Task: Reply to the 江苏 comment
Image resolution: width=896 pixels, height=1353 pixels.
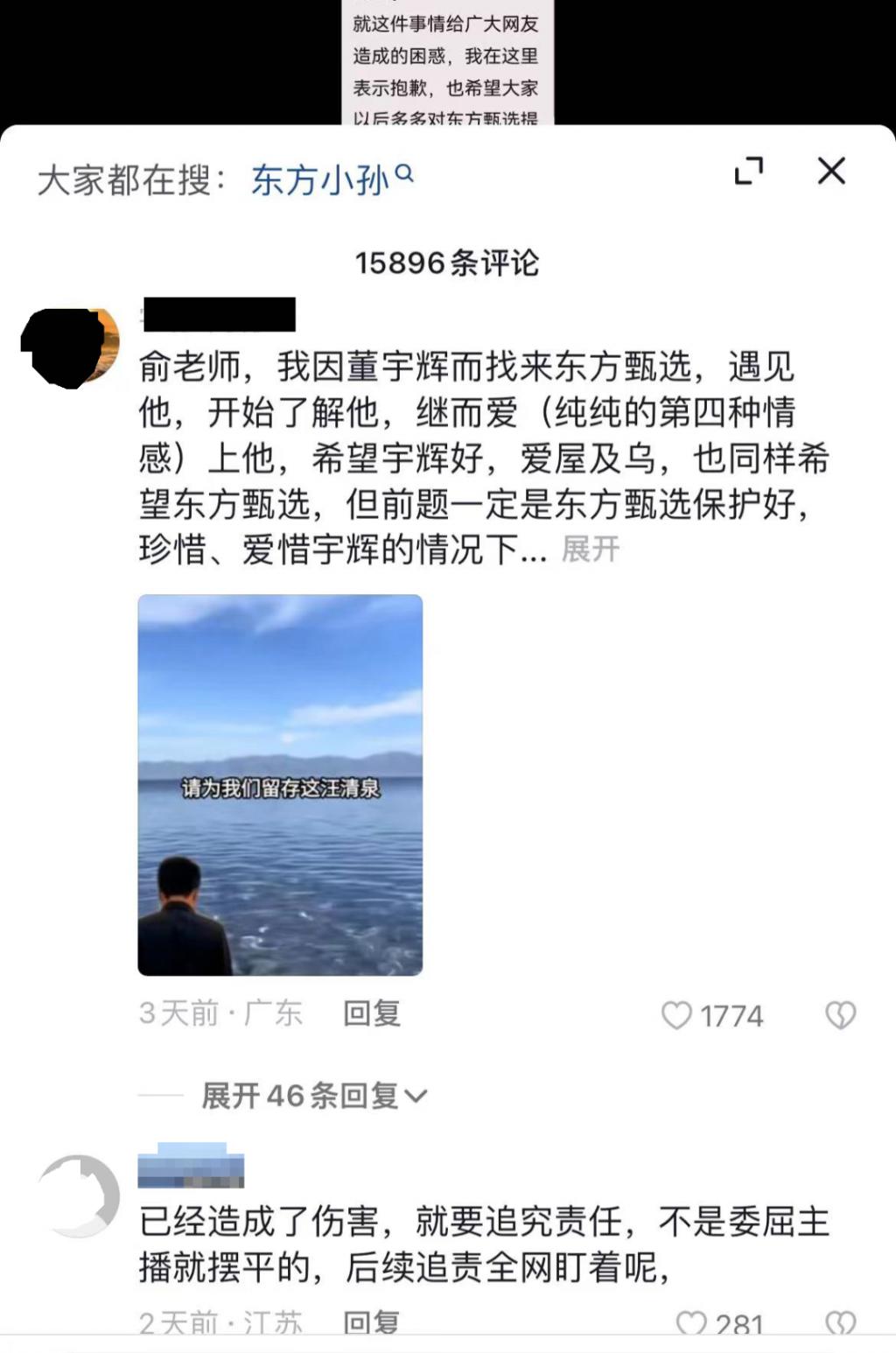Action: pyautogui.click(x=372, y=1321)
